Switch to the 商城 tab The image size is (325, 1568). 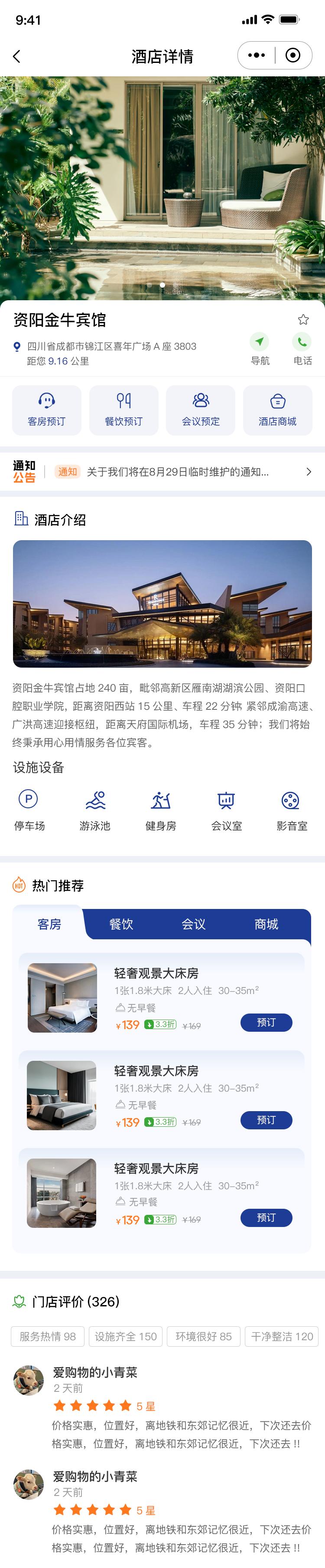pyautogui.click(x=266, y=924)
